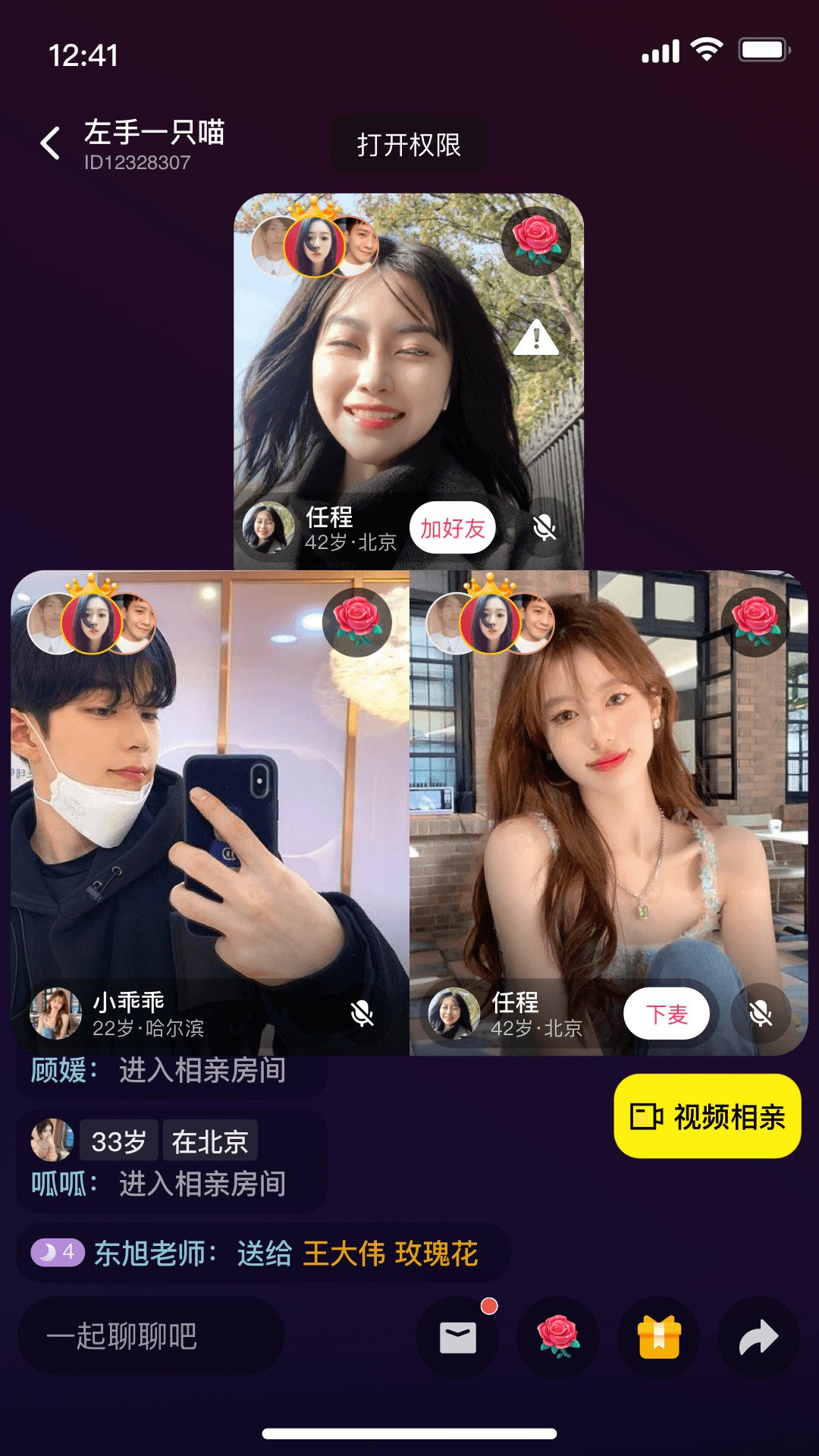Viewport: 819px width, 1456px height.
Task: Open the warning report icon on the top video
Action: tap(536, 339)
